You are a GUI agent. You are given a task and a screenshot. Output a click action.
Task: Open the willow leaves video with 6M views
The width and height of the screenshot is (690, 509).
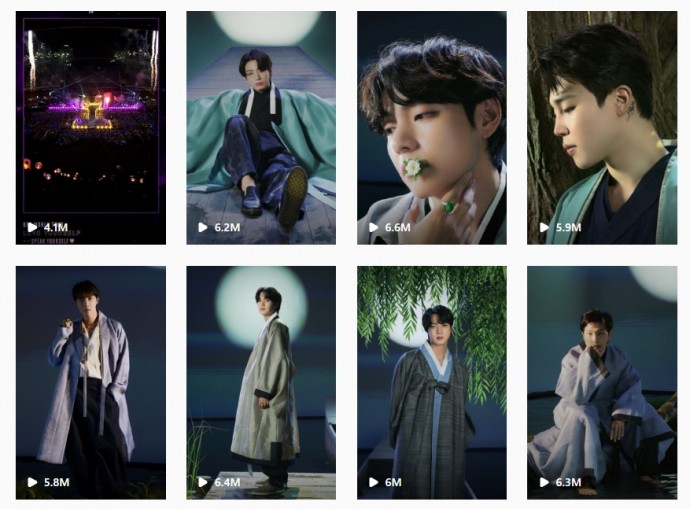point(431,381)
